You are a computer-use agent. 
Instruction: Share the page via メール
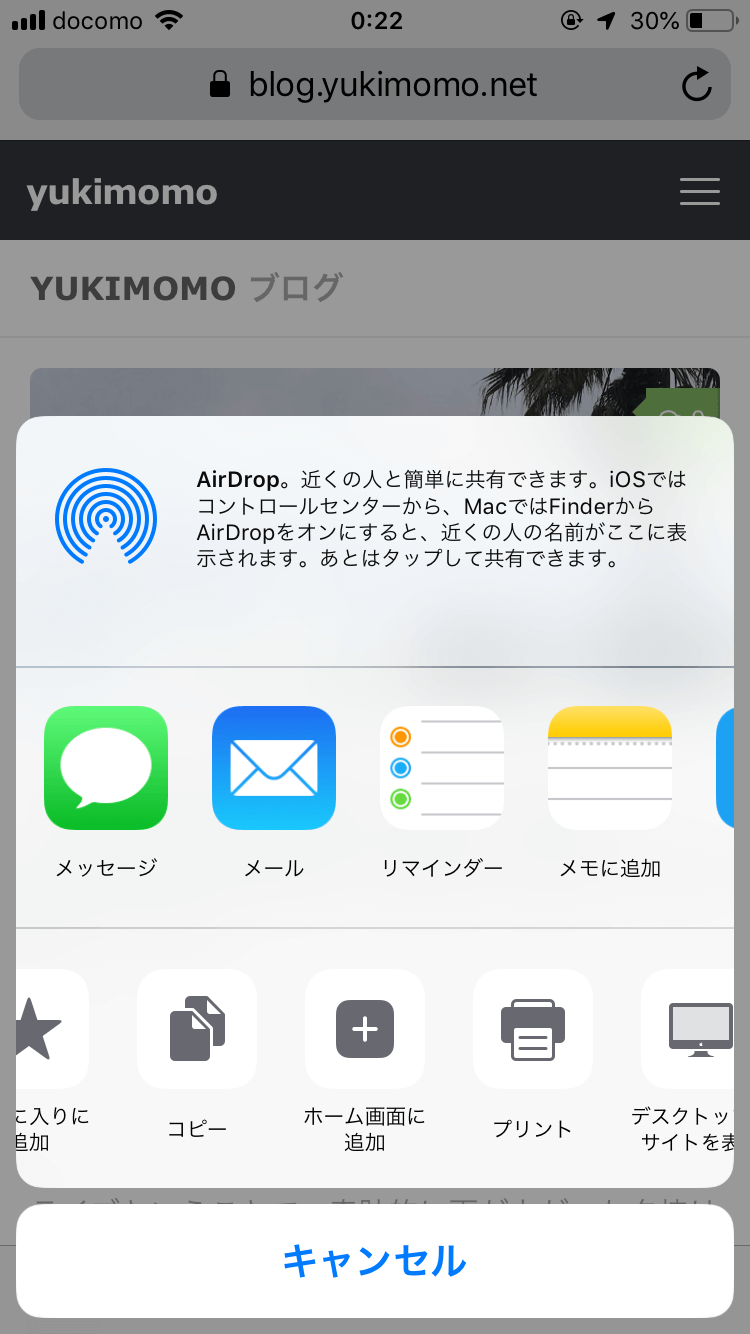click(x=274, y=768)
